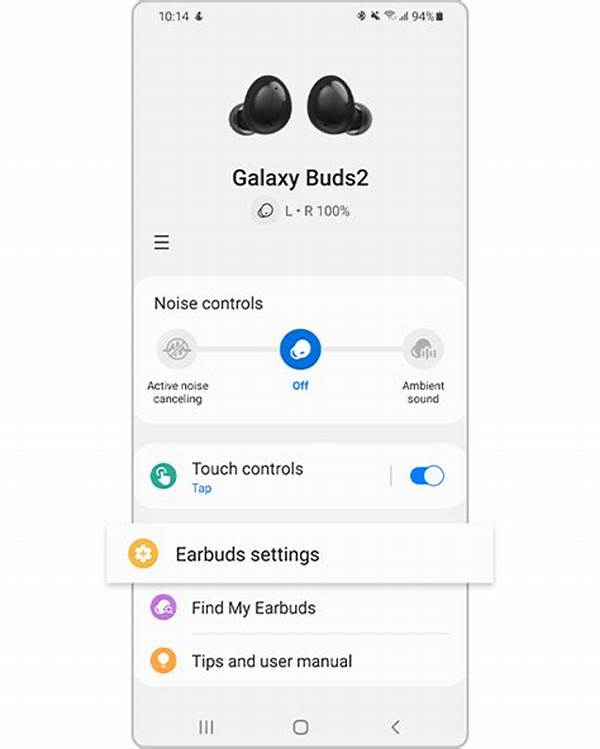The image size is (600, 749).
Task: Open Find My Earbuds
Action: [x=253, y=608]
